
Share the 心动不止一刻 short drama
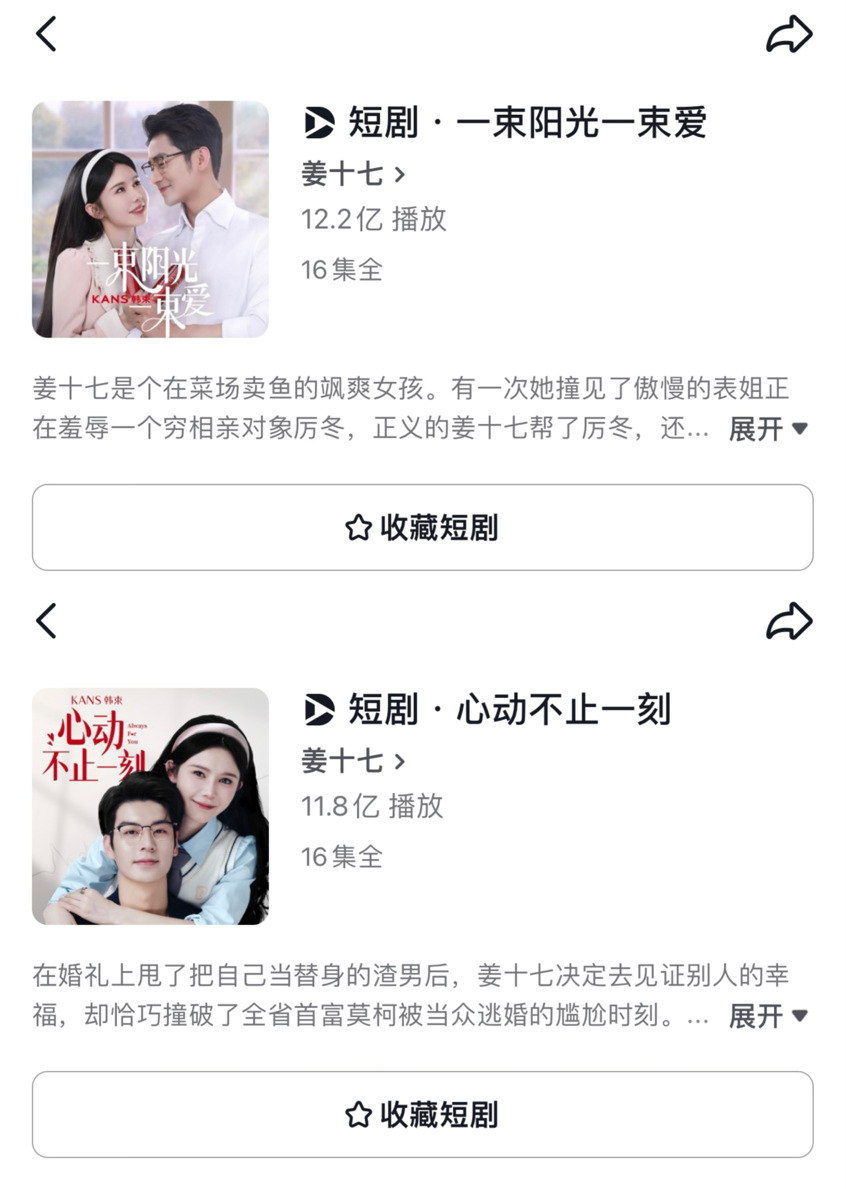click(789, 621)
